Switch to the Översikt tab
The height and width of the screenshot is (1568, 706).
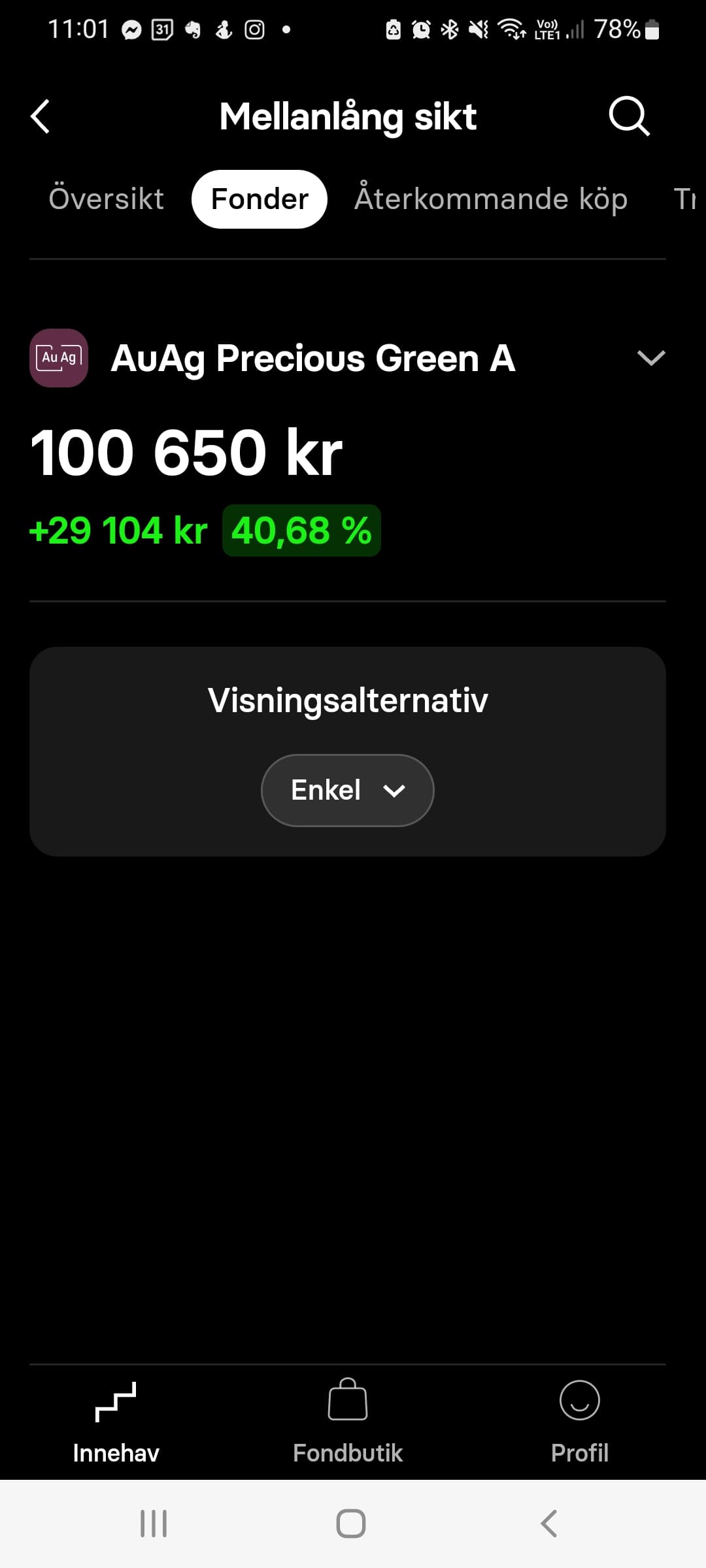(x=106, y=199)
